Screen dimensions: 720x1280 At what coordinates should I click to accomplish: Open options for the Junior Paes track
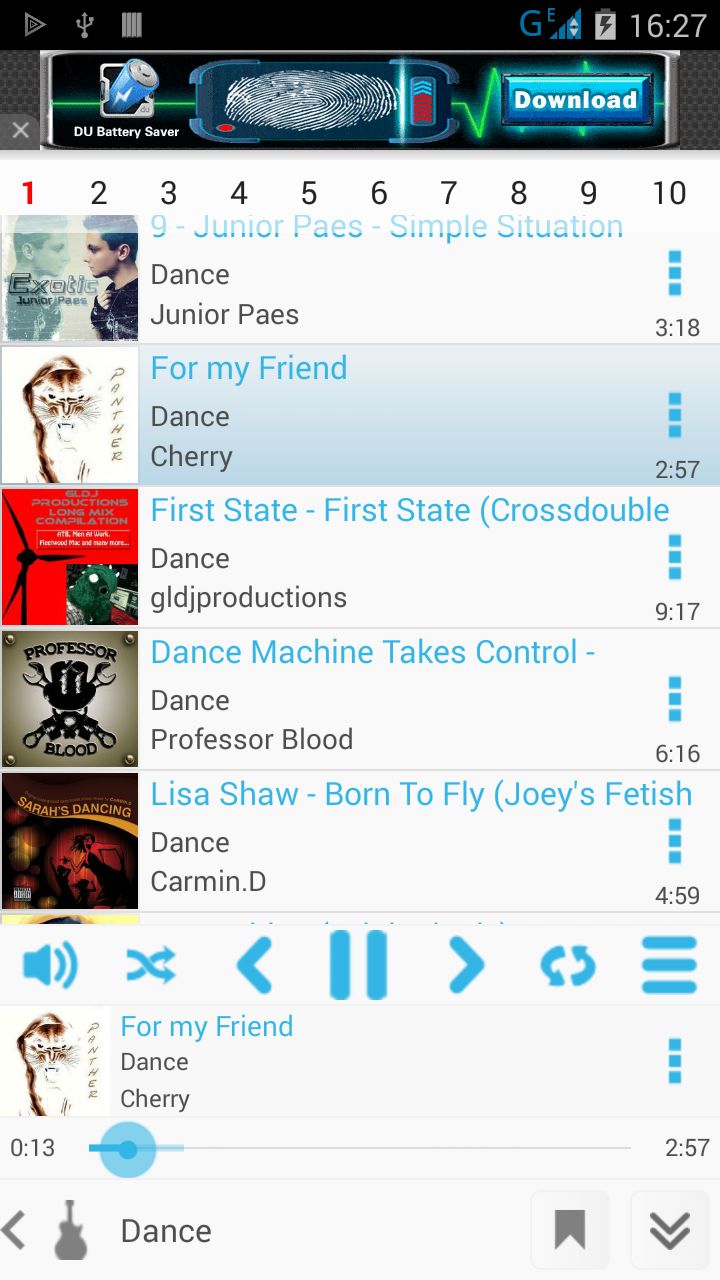click(674, 274)
